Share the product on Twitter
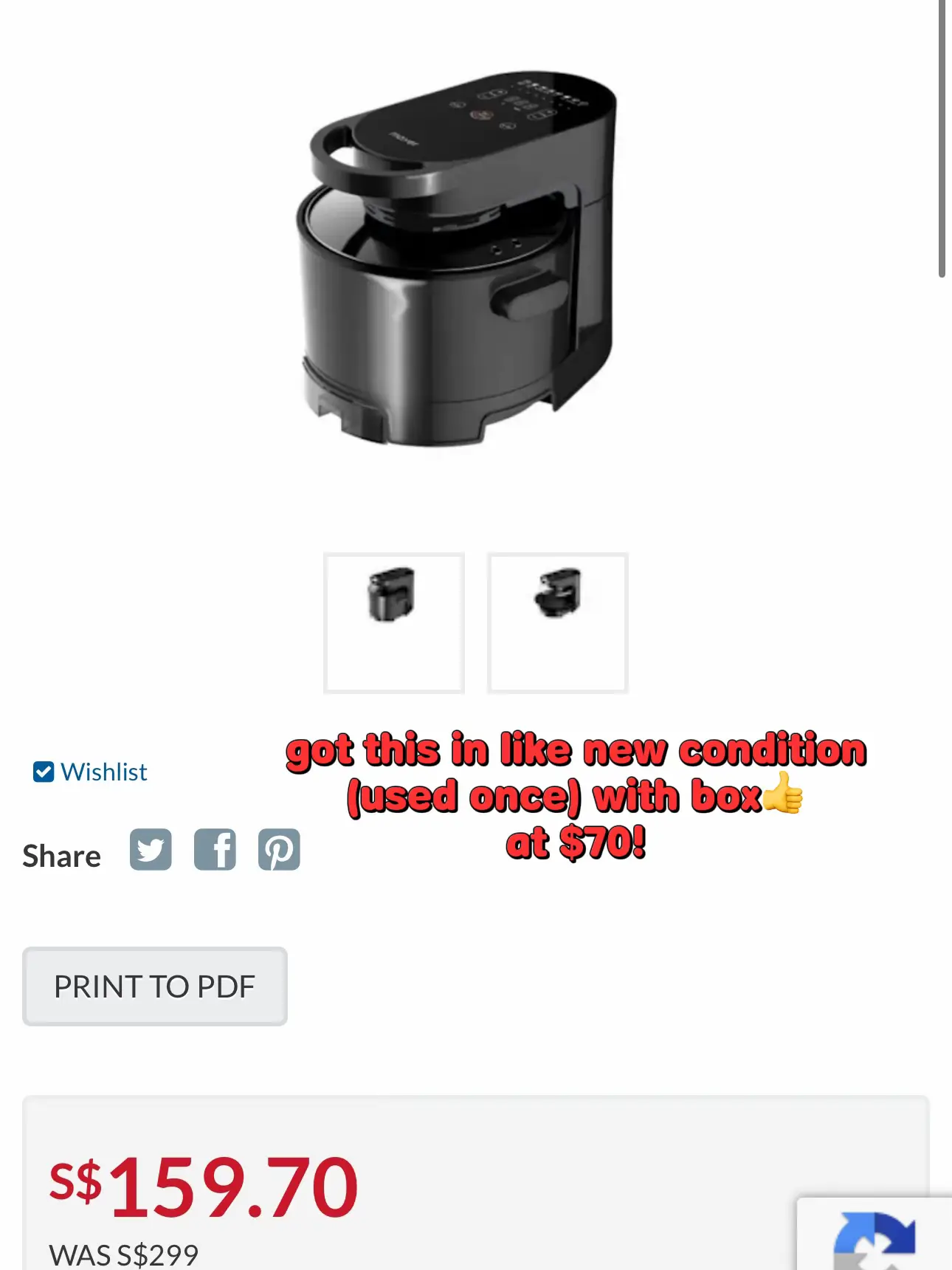This screenshot has width=952, height=1270. (x=151, y=850)
